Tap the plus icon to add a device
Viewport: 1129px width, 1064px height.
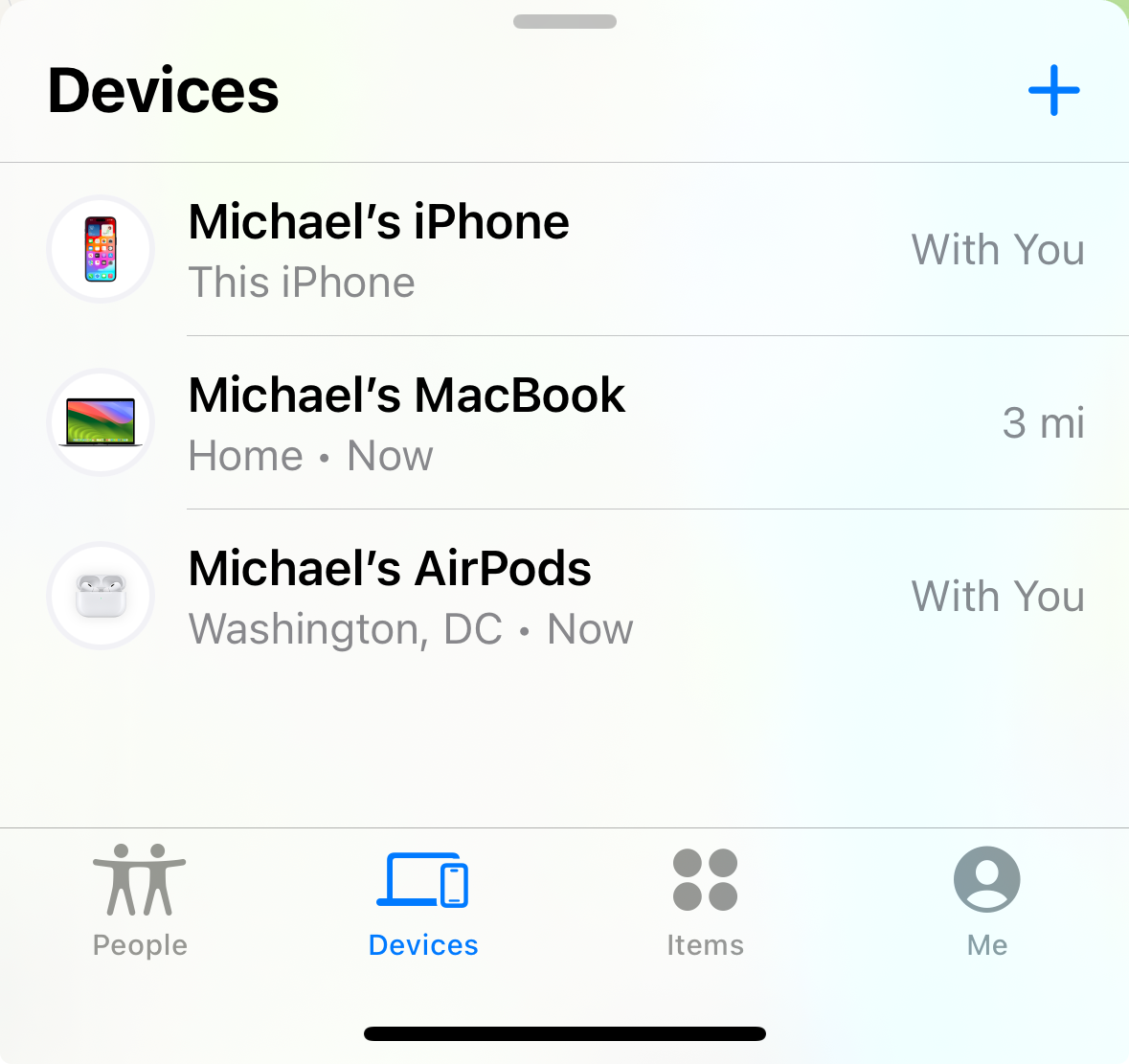click(x=1053, y=91)
